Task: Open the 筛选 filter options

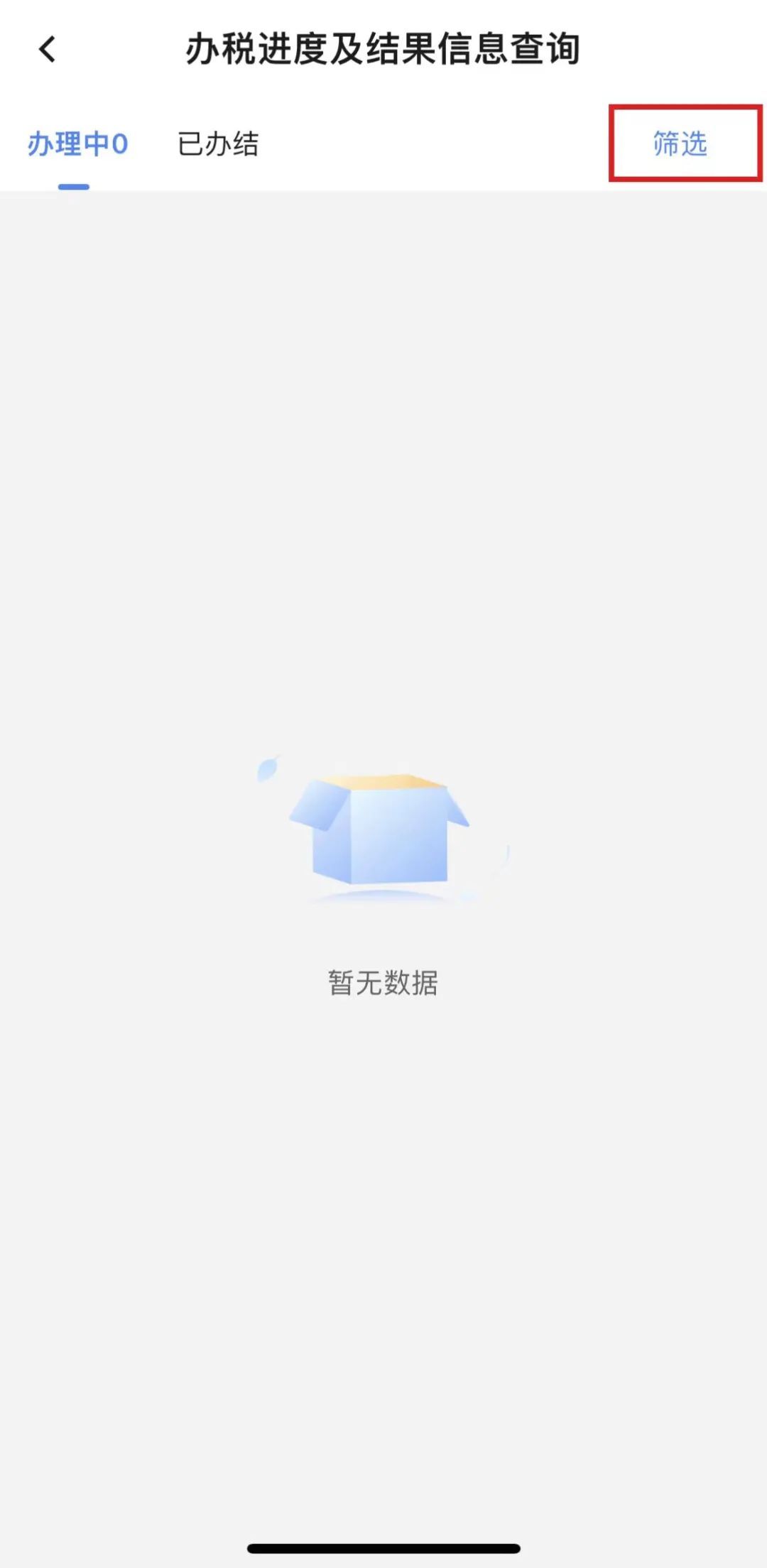Action: coord(680,143)
